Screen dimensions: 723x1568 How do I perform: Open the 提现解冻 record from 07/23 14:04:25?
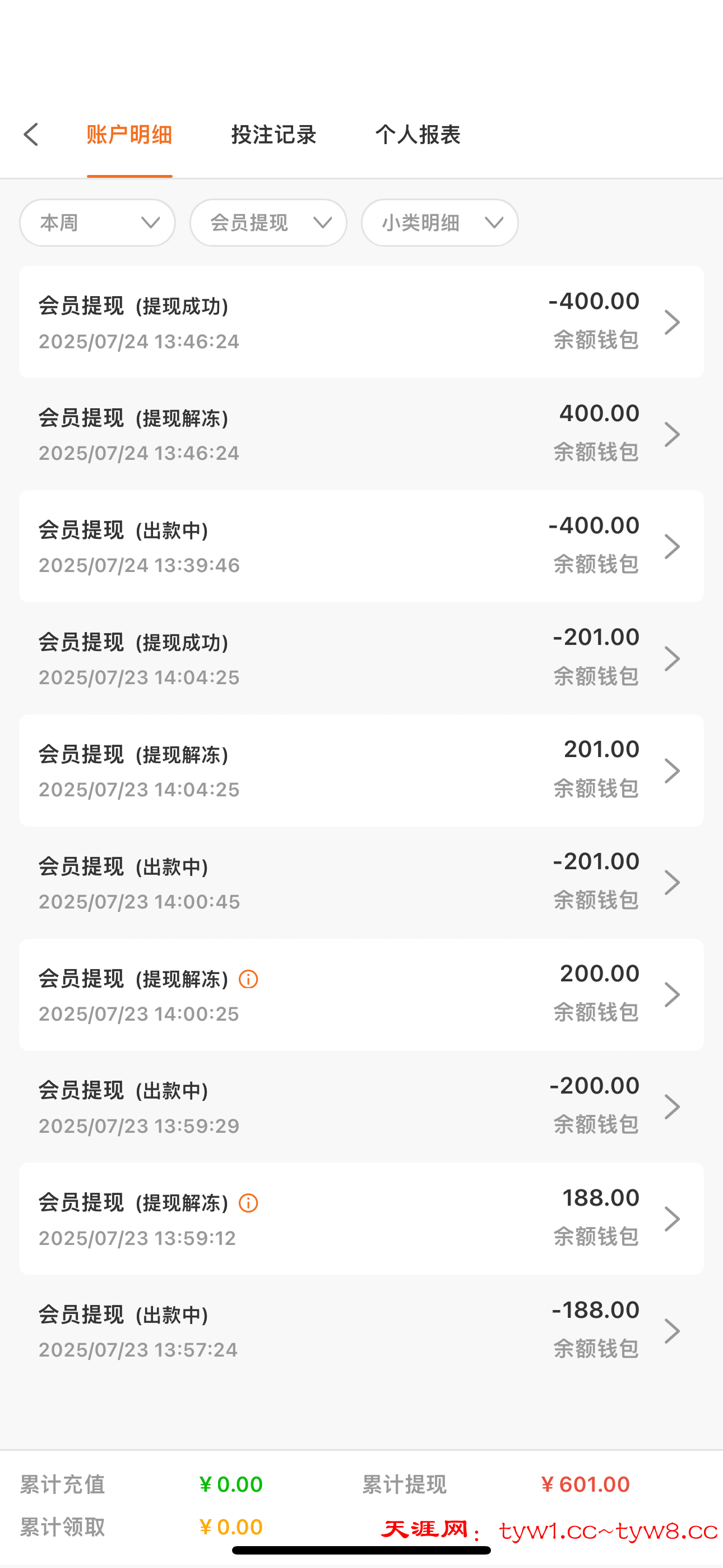coord(361,771)
